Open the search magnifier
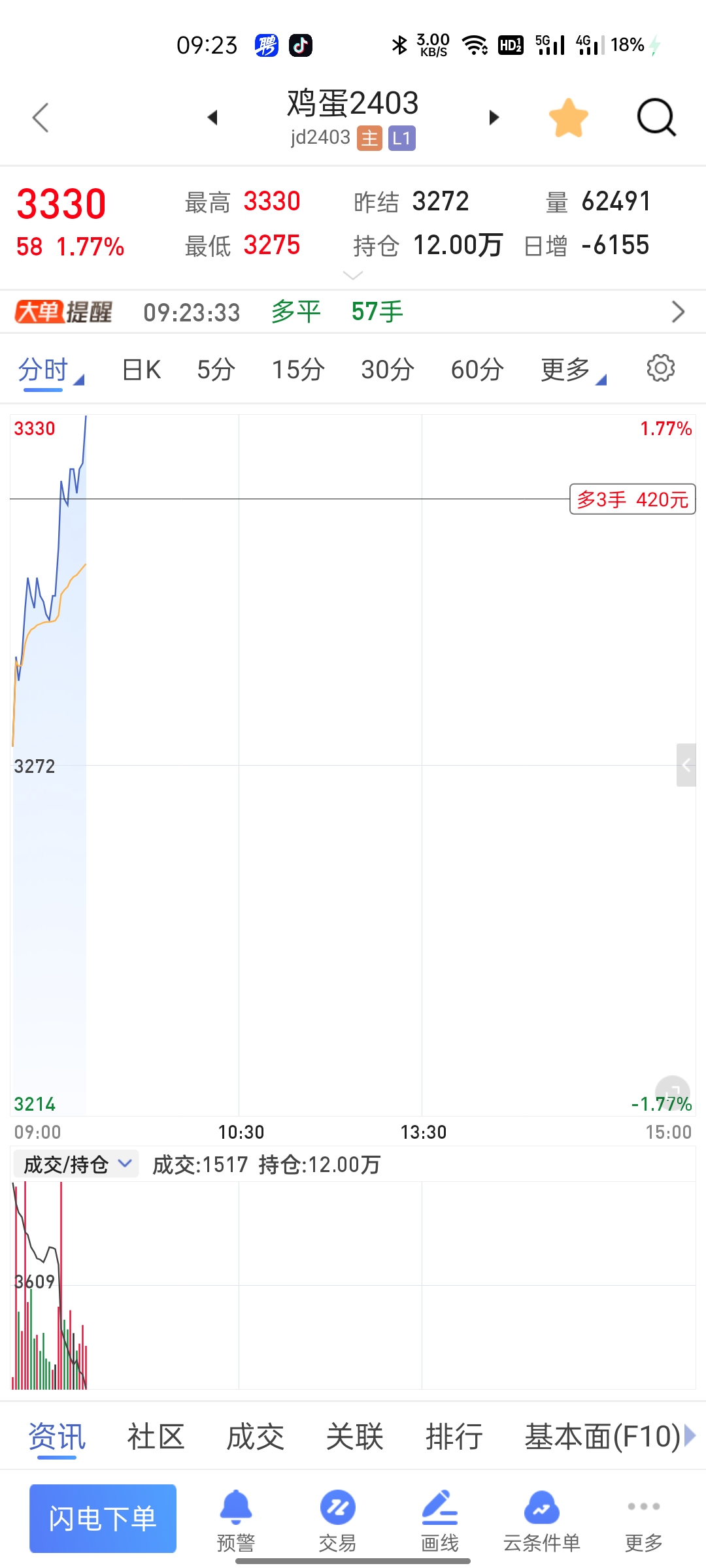Screen dimensions: 706x1568 [x=656, y=118]
